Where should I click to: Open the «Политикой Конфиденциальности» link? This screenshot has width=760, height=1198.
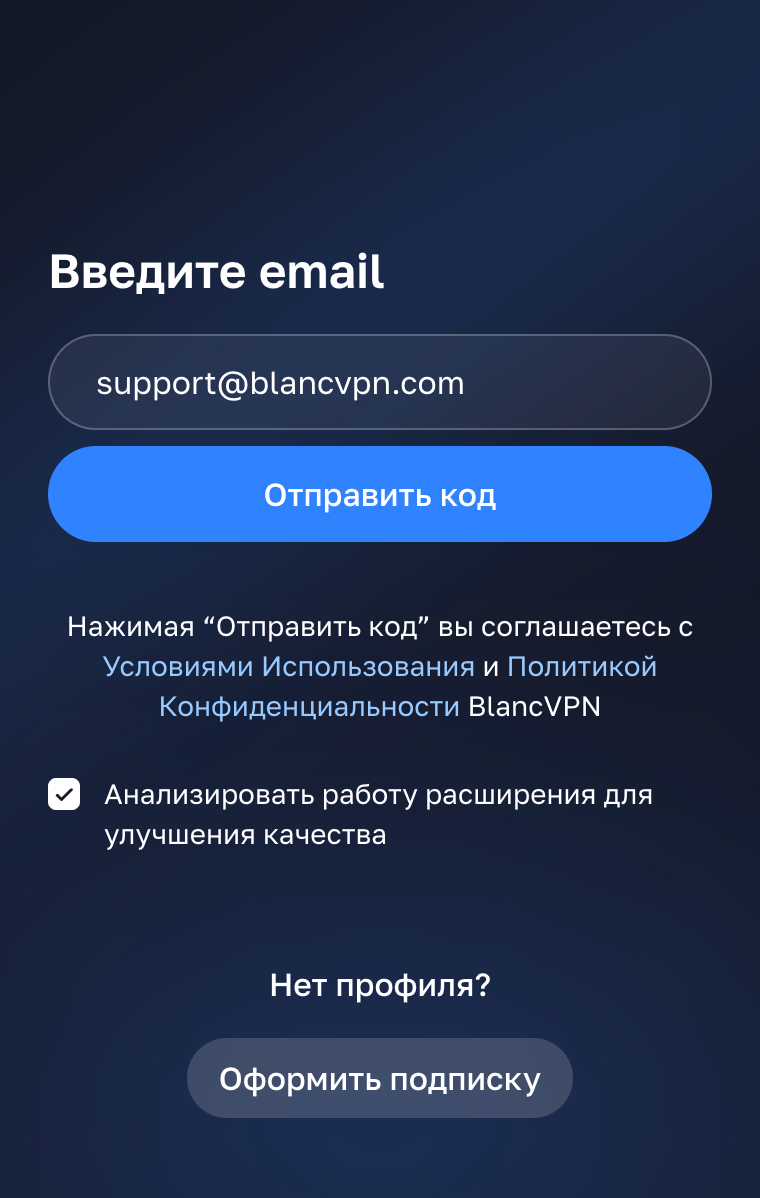[582, 666]
